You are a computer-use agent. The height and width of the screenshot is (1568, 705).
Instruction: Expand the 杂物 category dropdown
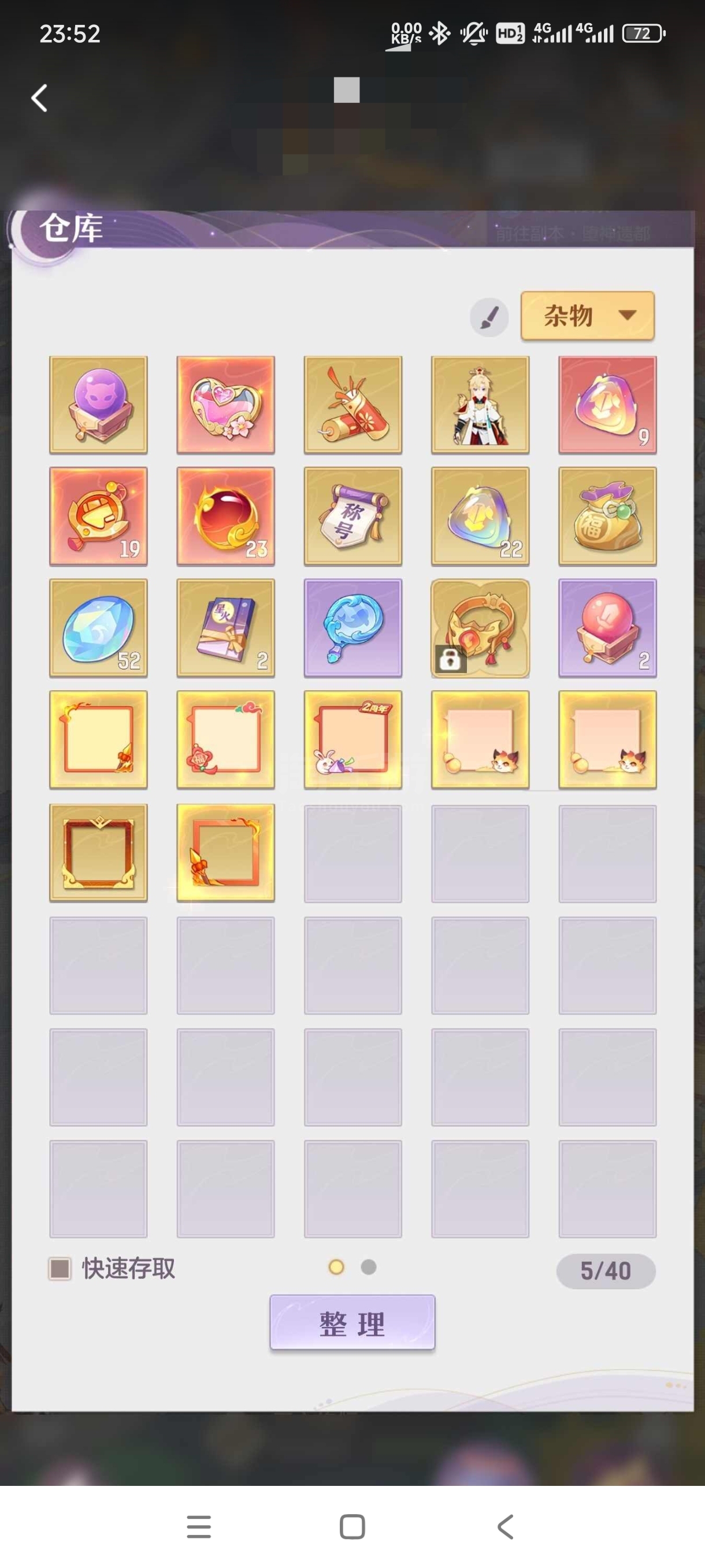pos(588,315)
